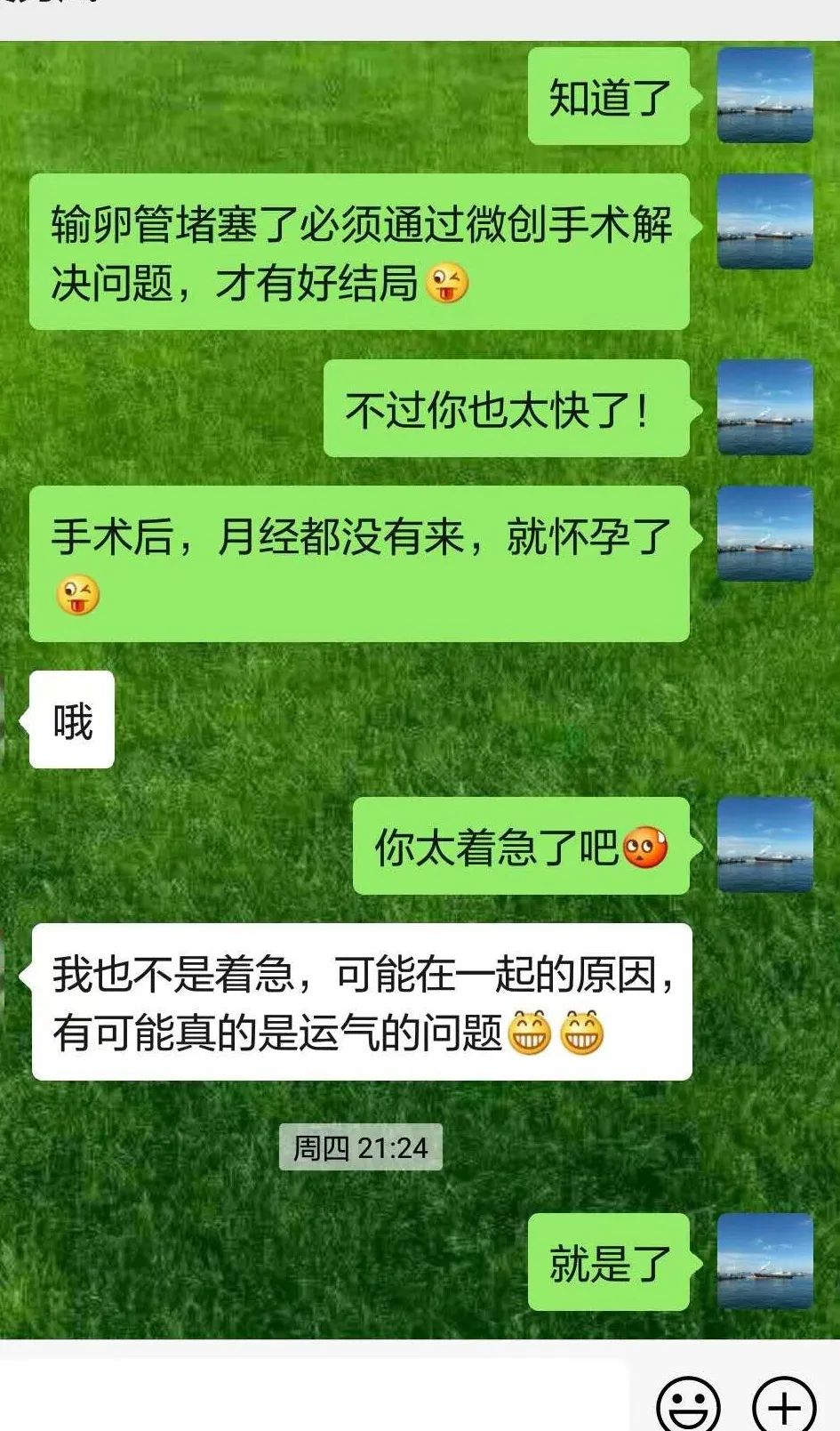
Task: Open avatar beside 你太着急了吧 message
Action: pyautogui.click(x=764, y=845)
